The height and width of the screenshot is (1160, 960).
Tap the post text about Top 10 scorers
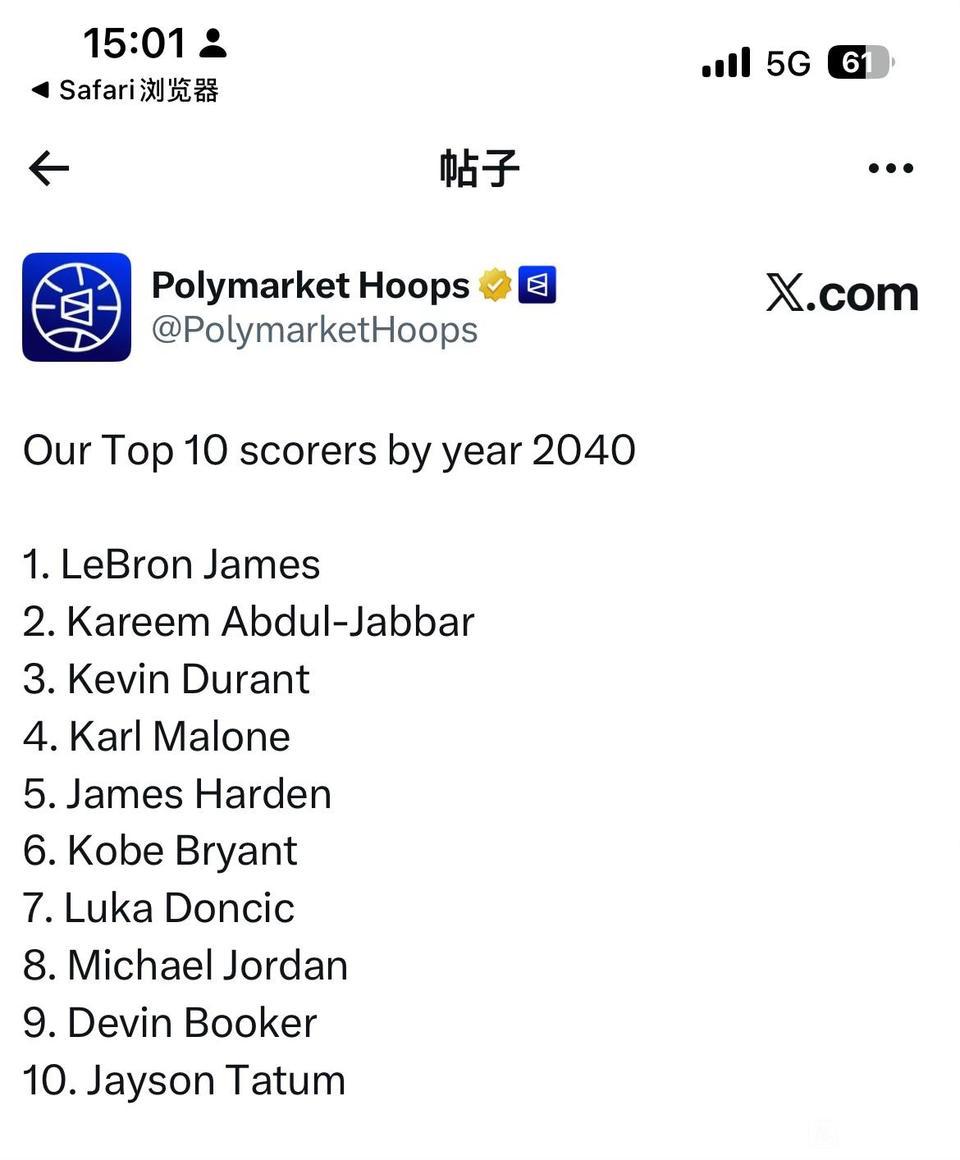(328, 450)
